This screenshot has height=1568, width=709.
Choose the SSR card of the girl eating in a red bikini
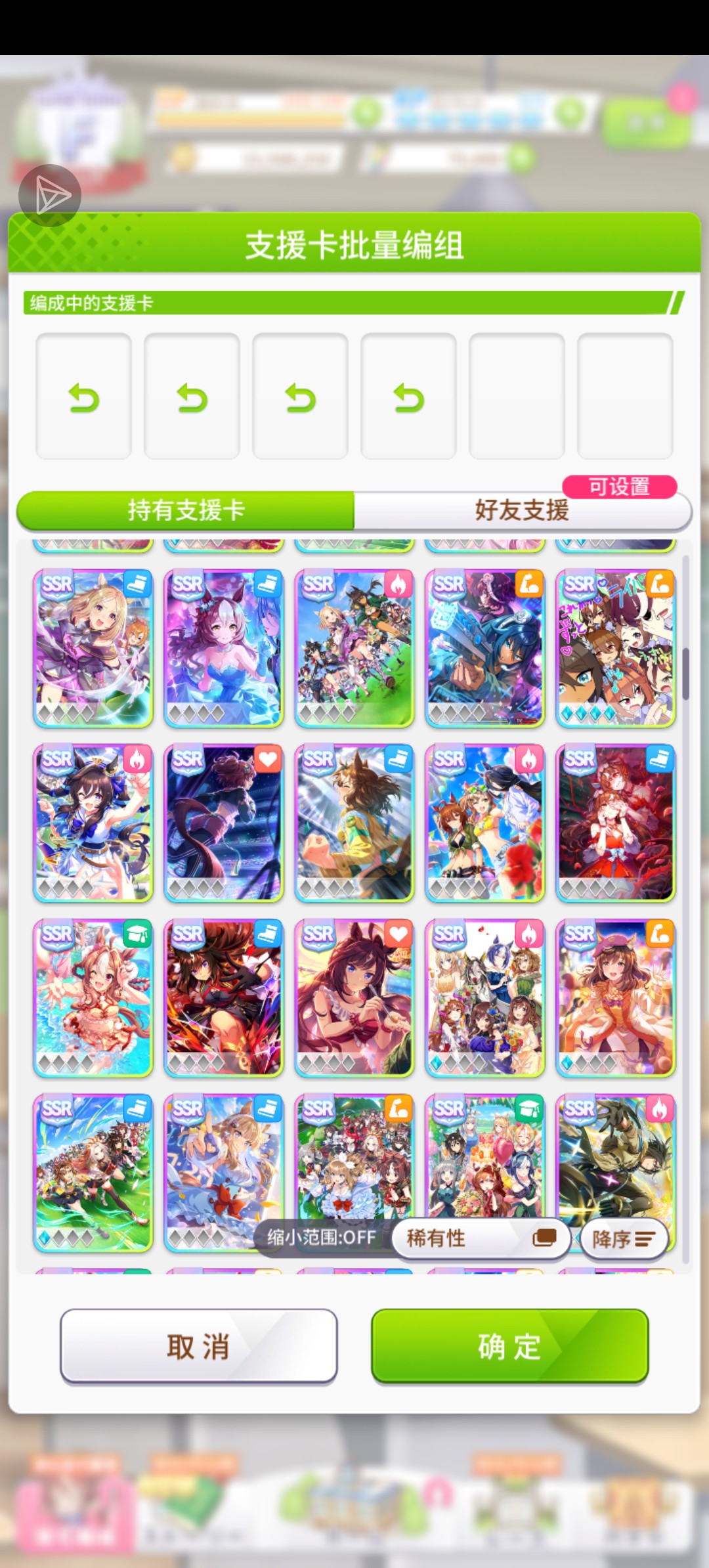click(354, 997)
